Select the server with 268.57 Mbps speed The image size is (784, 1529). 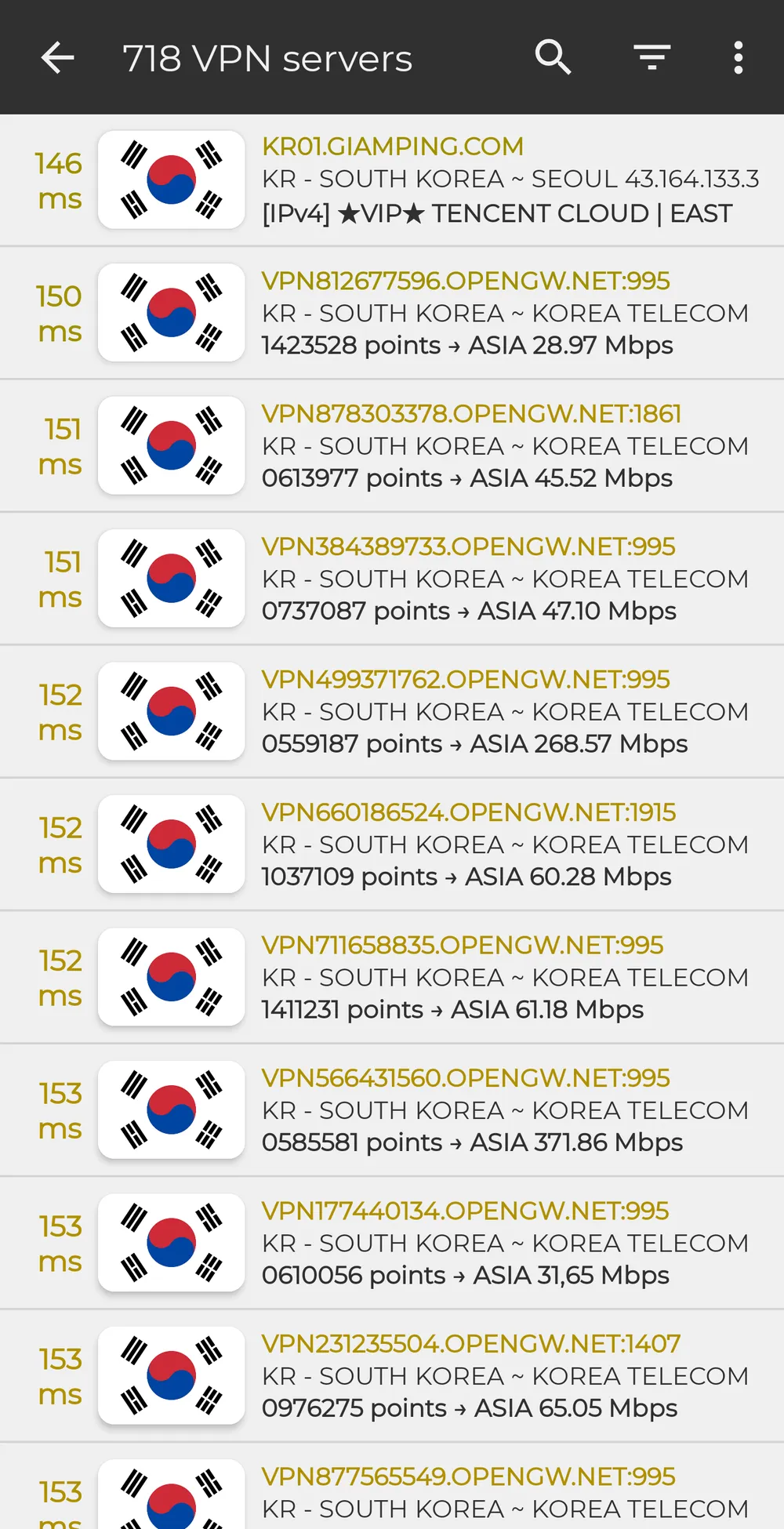pyautogui.click(x=470, y=710)
